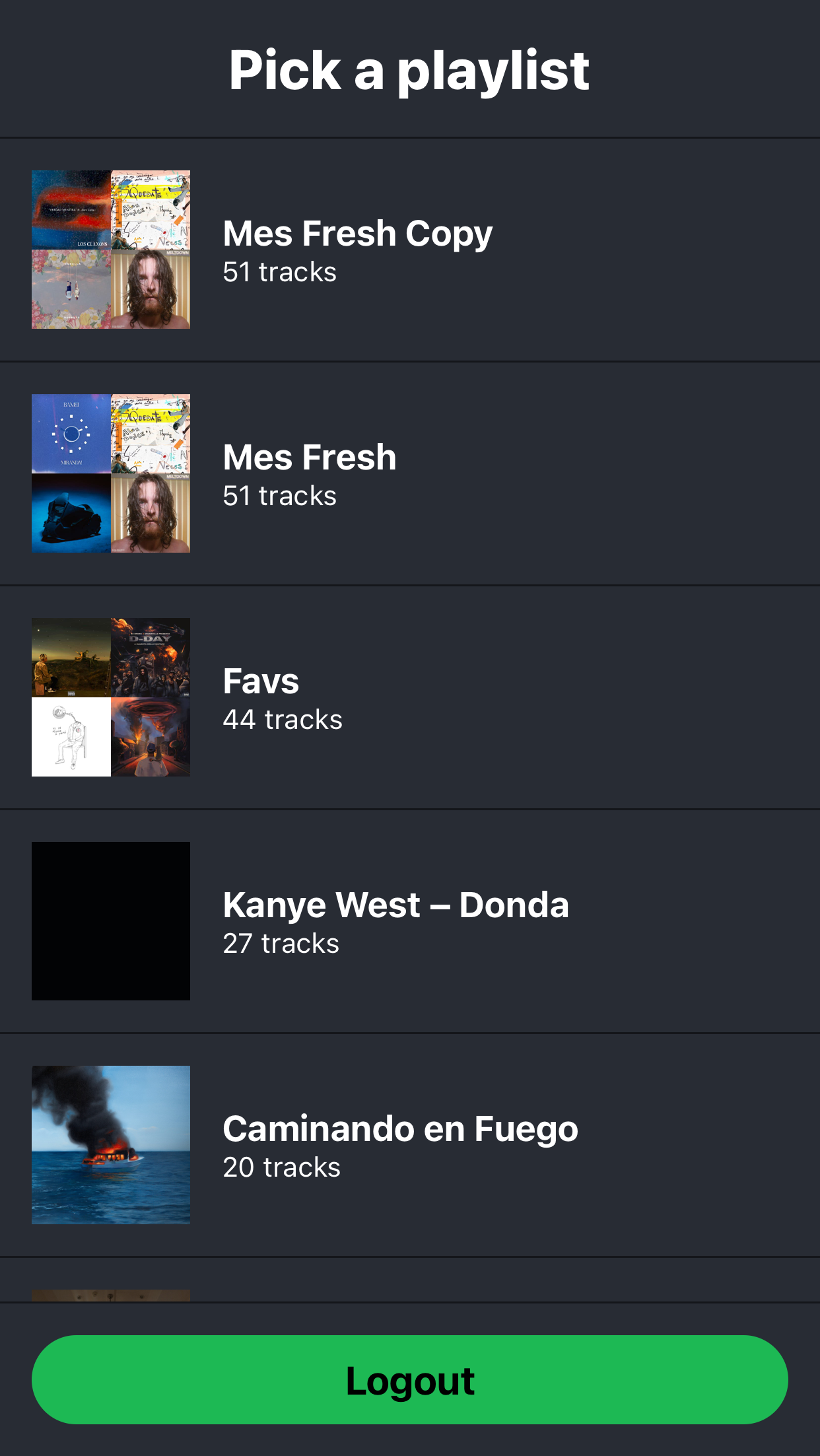Screen dimensions: 820x1456
Task: Click the 20 tracks label under Caminando en Fuego
Action: coord(281,1167)
